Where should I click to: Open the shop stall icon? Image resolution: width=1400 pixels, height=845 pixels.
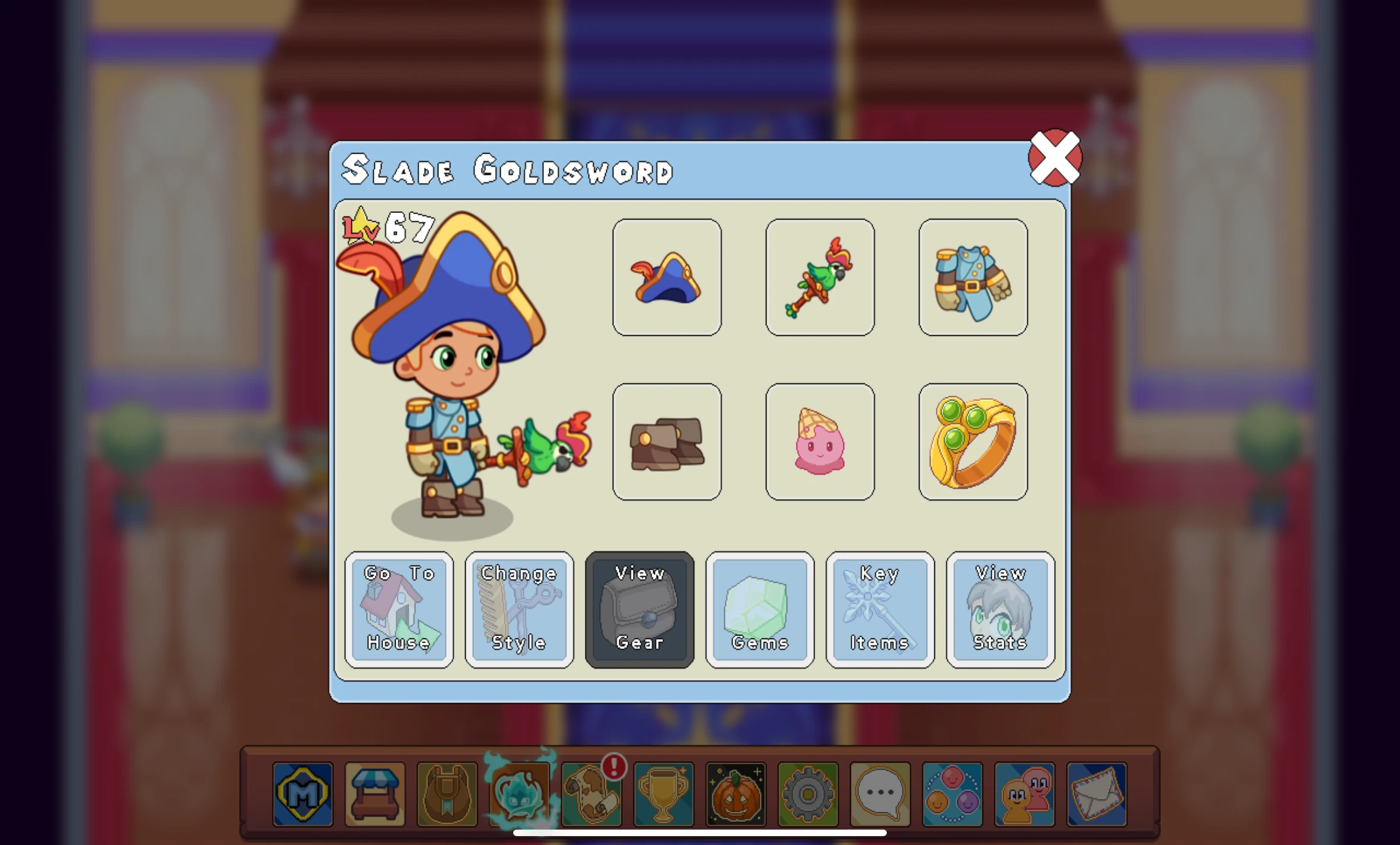point(375,794)
